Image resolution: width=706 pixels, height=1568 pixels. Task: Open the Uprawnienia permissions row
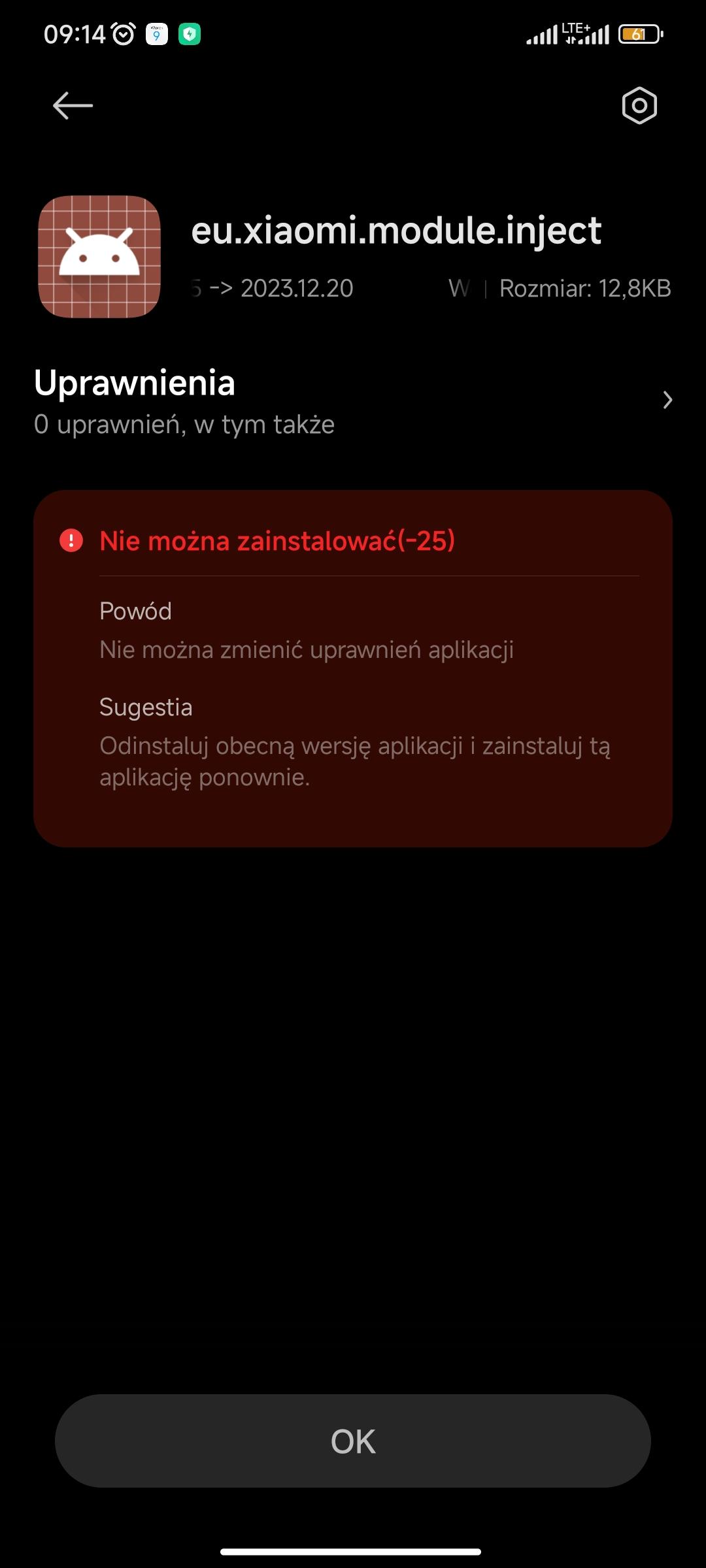353,400
